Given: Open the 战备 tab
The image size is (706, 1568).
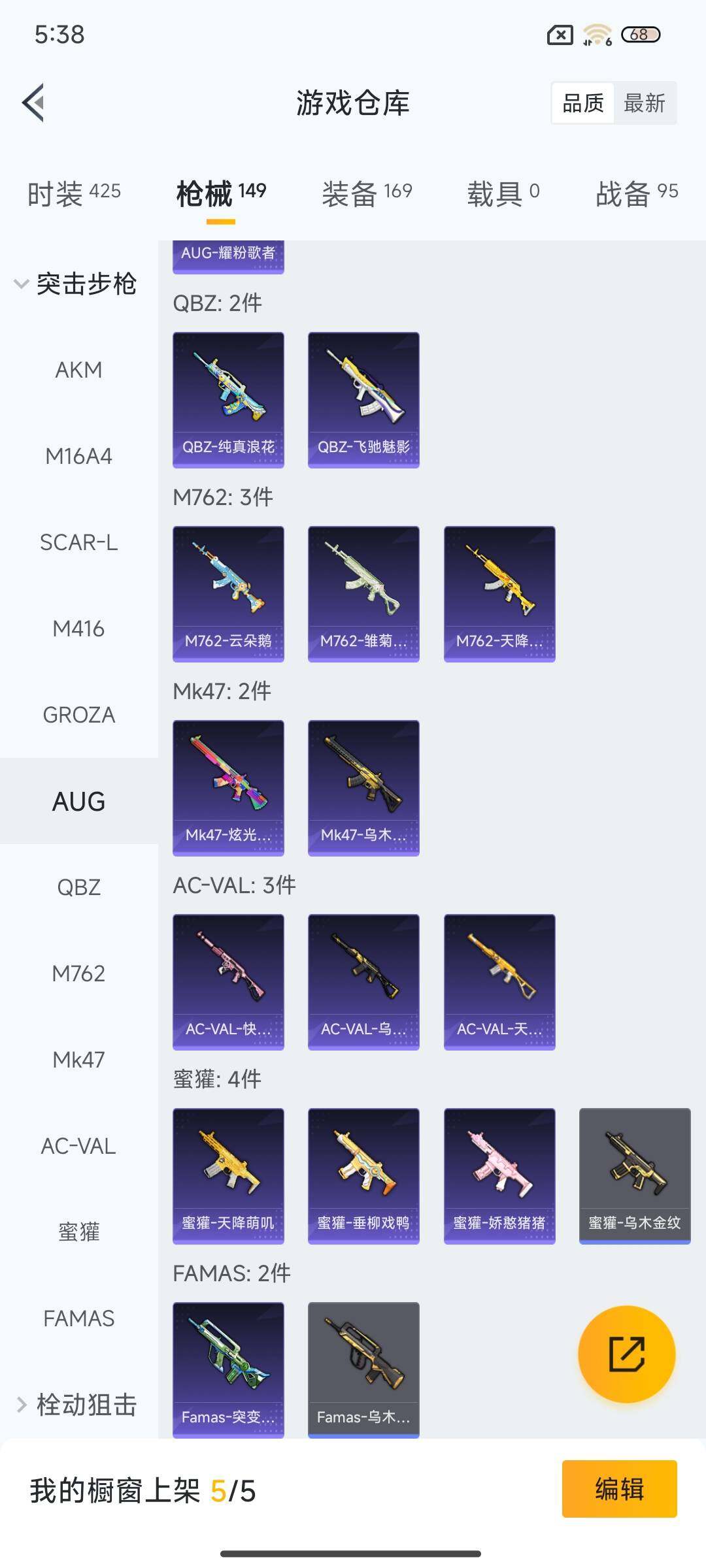Looking at the screenshot, I should [x=636, y=193].
